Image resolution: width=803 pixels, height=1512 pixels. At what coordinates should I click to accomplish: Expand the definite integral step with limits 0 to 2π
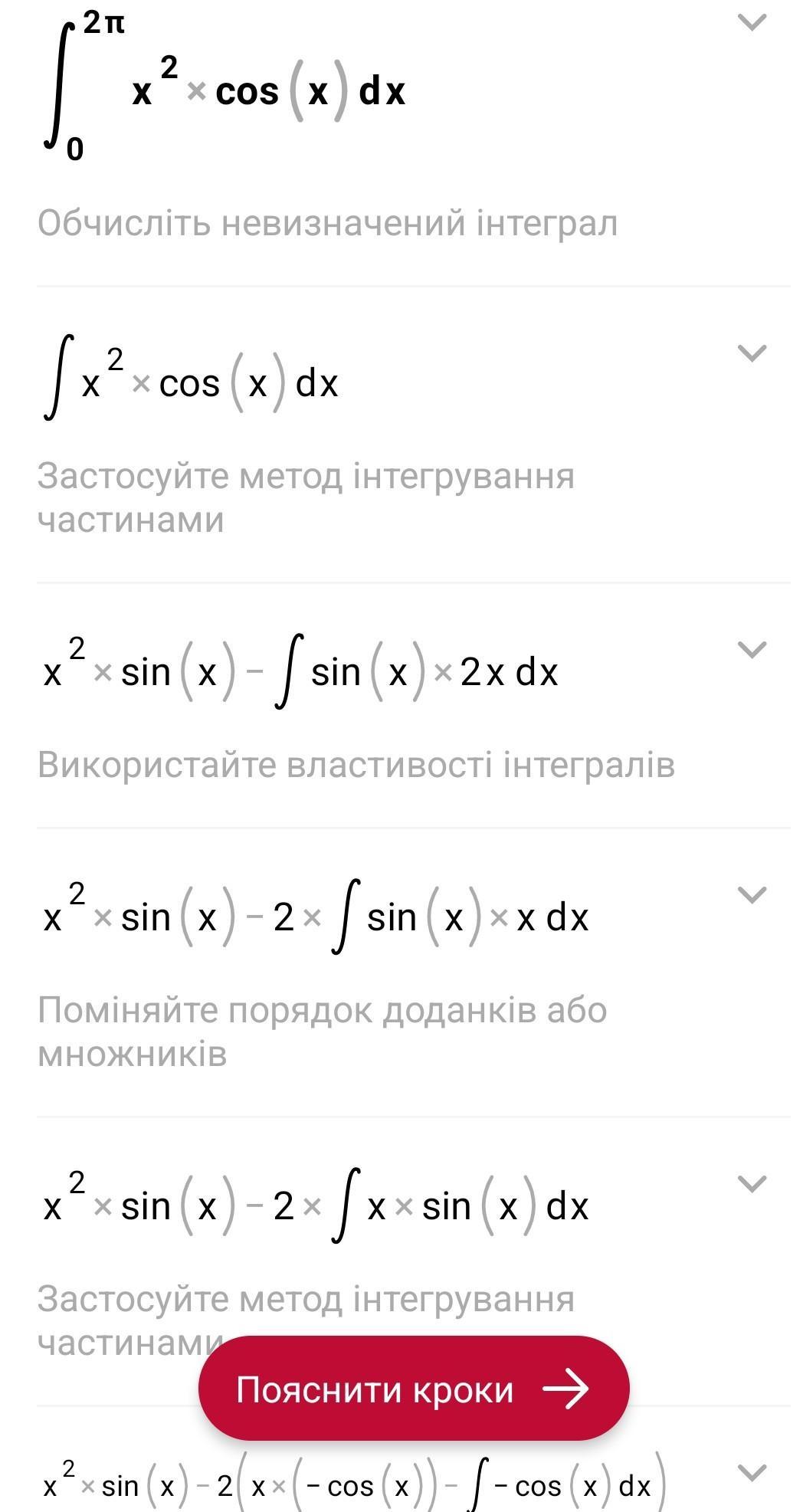click(752, 23)
